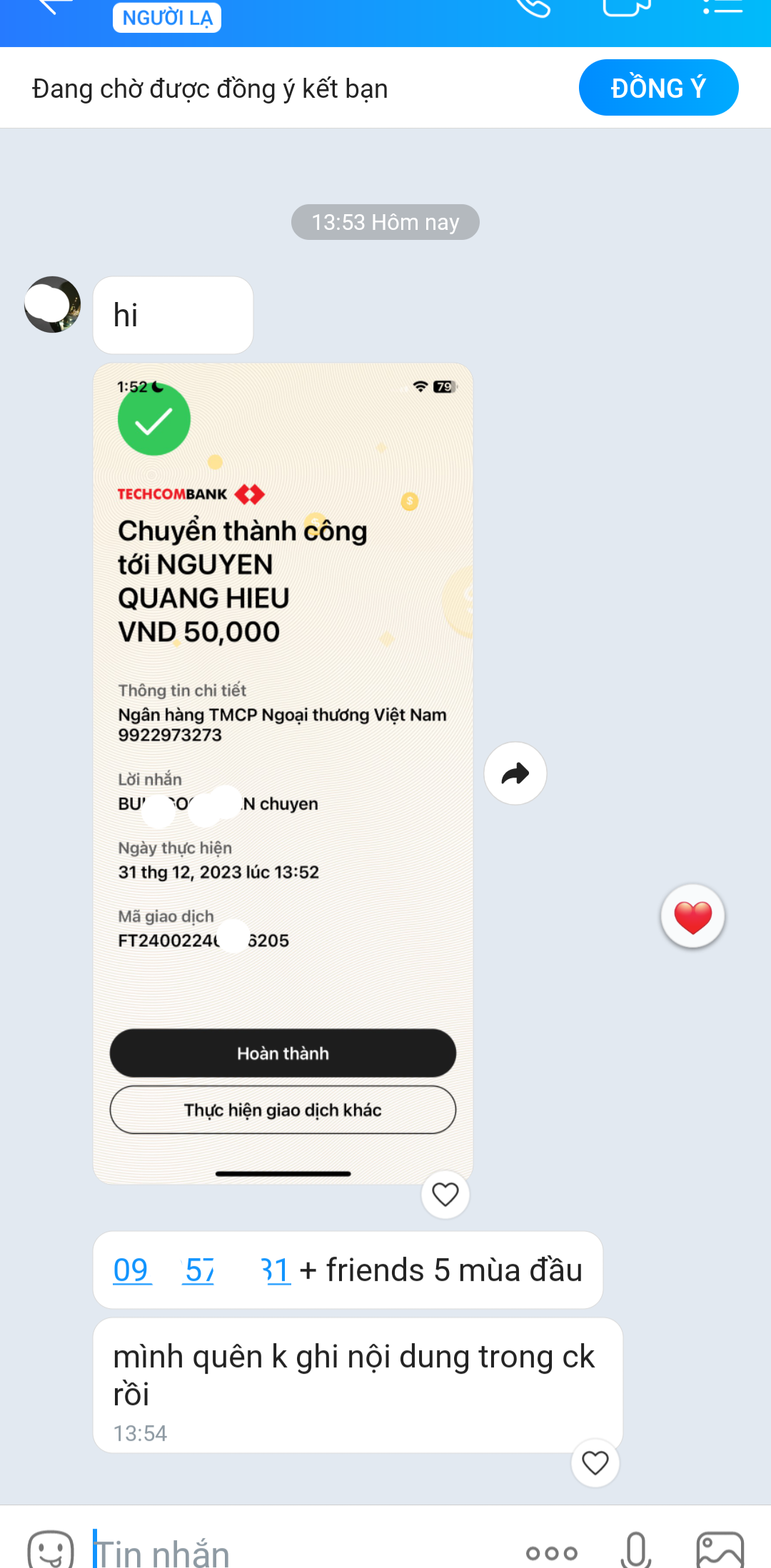Open the sender's profile avatar
Image resolution: width=771 pixels, height=1568 pixels.
tap(53, 305)
